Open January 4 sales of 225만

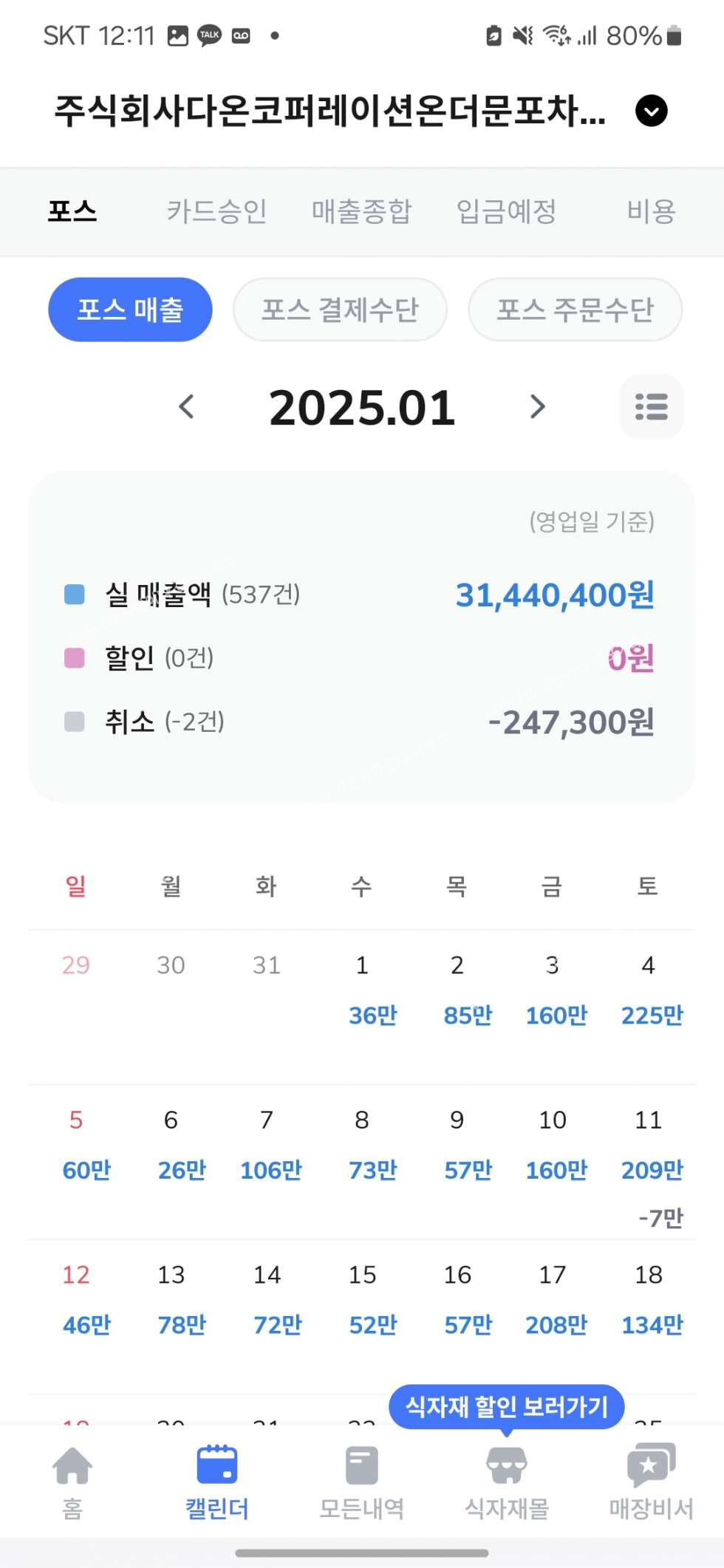coord(651,1015)
